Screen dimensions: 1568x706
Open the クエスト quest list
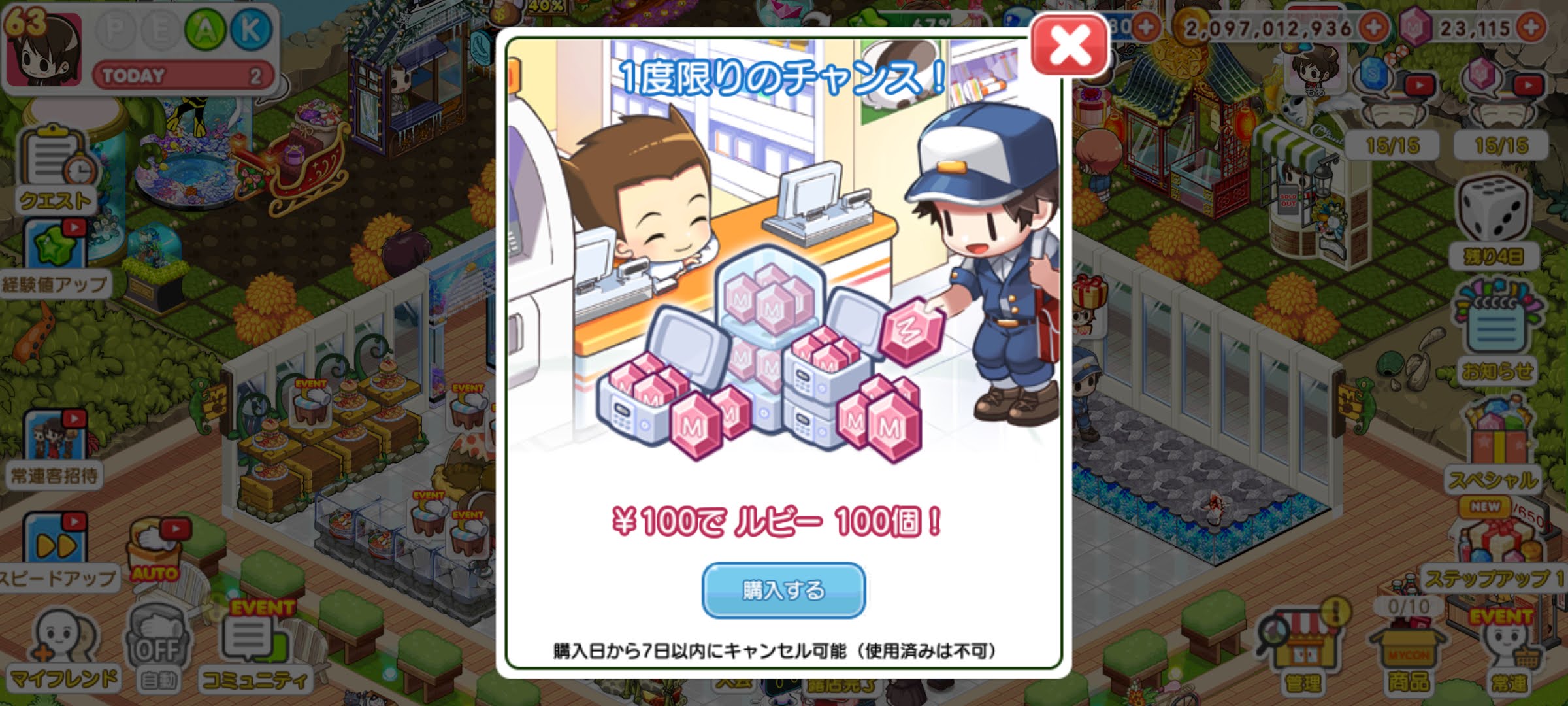point(56,170)
